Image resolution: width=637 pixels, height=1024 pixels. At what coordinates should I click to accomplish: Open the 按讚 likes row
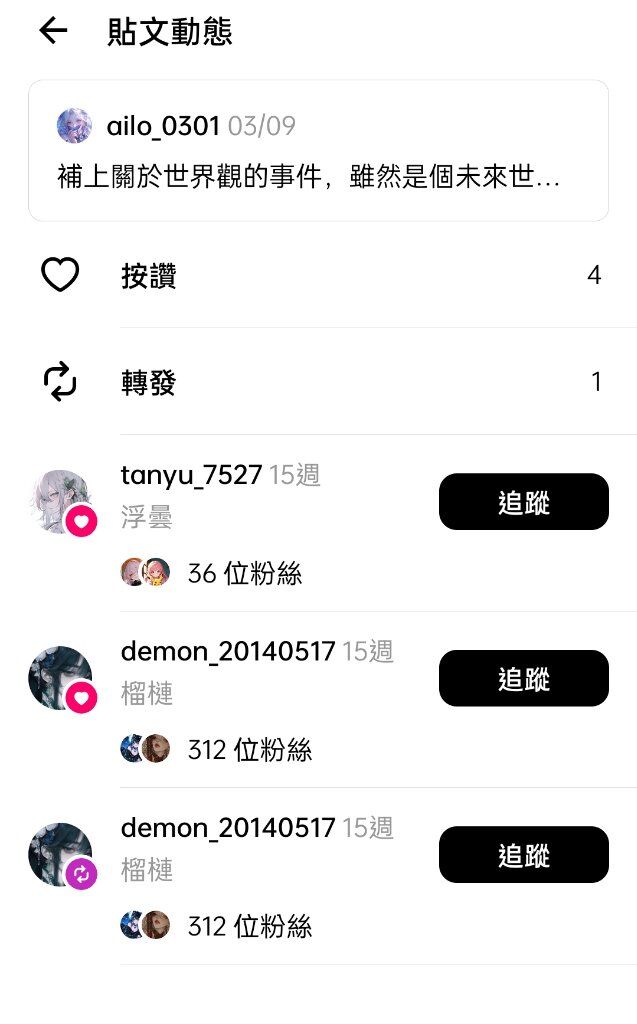click(318, 275)
